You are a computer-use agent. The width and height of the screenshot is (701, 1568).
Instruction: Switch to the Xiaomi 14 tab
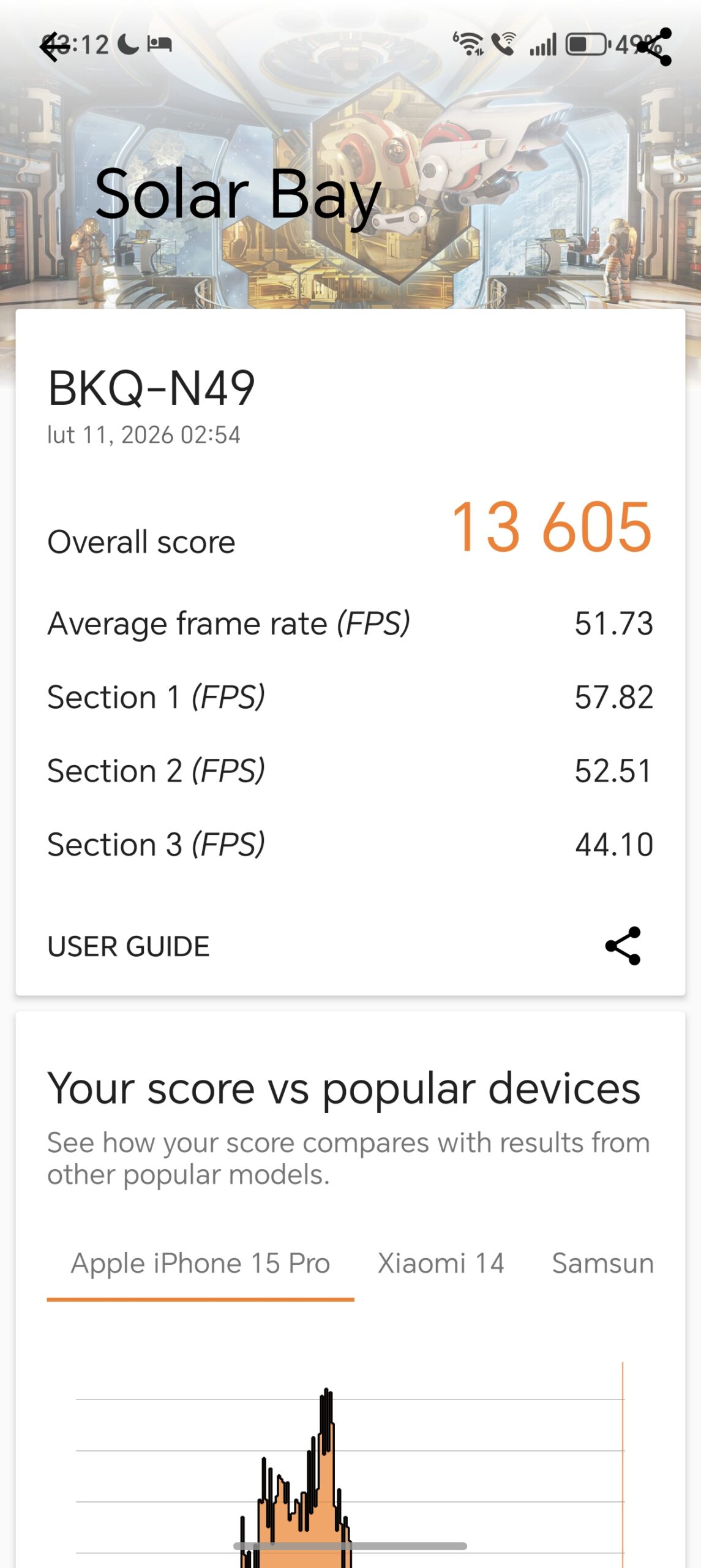click(x=441, y=1264)
